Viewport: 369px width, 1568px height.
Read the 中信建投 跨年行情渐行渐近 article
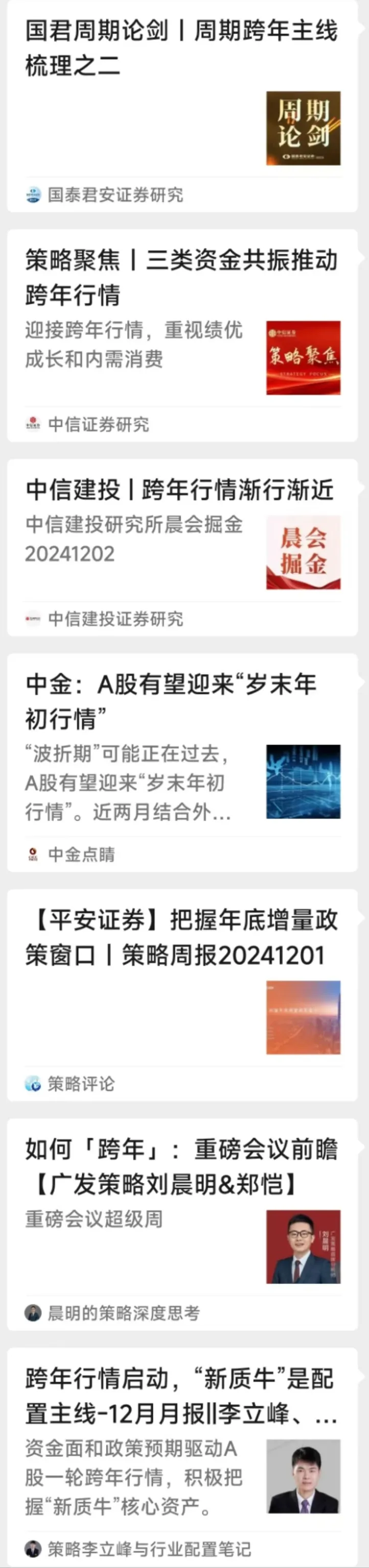point(179,489)
